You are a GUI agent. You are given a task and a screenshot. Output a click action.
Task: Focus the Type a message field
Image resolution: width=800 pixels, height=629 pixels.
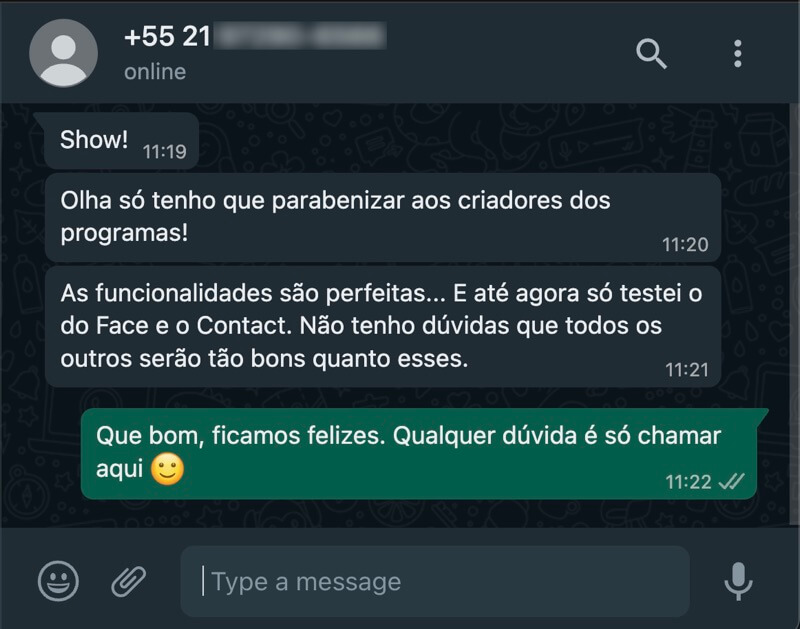click(x=435, y=582)
